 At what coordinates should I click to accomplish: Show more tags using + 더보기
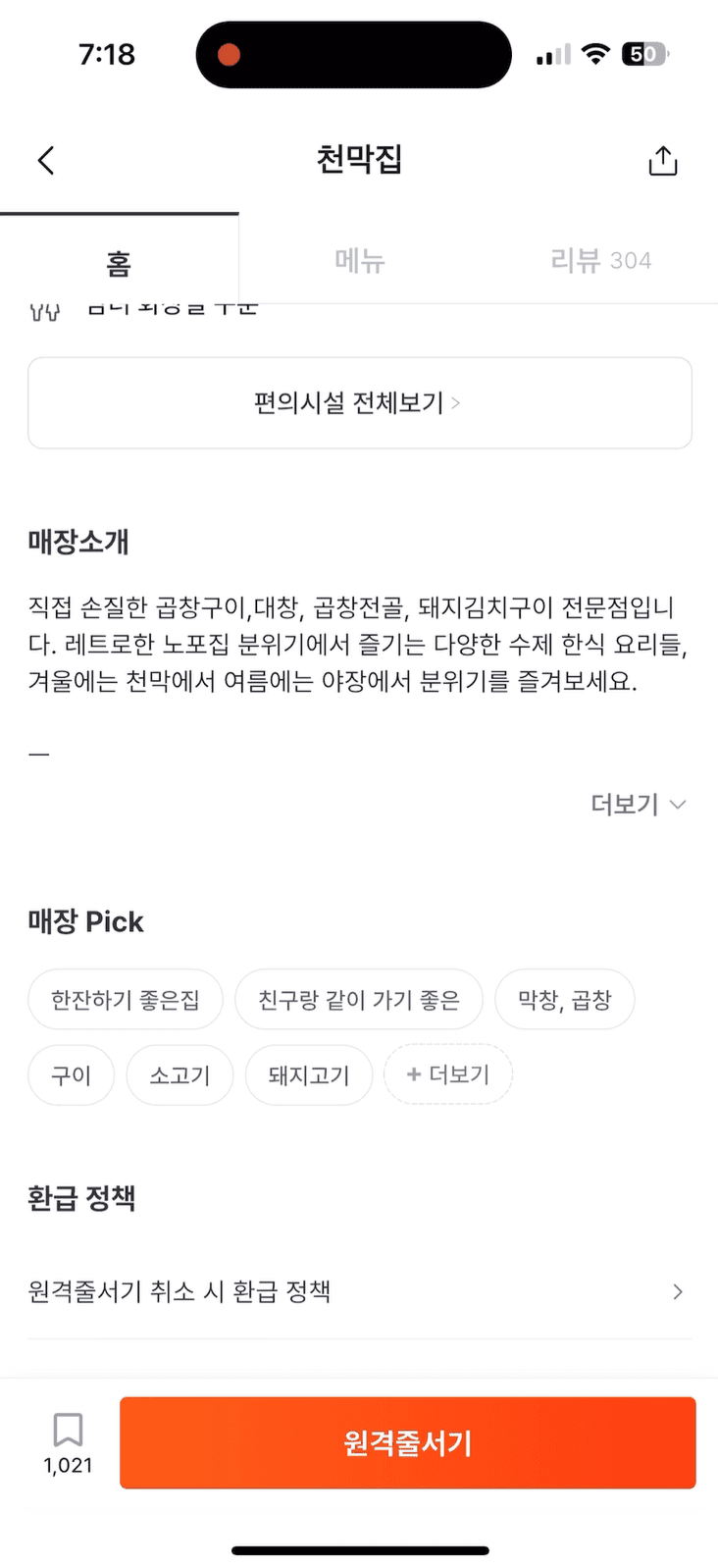[x=448, y=1074]
